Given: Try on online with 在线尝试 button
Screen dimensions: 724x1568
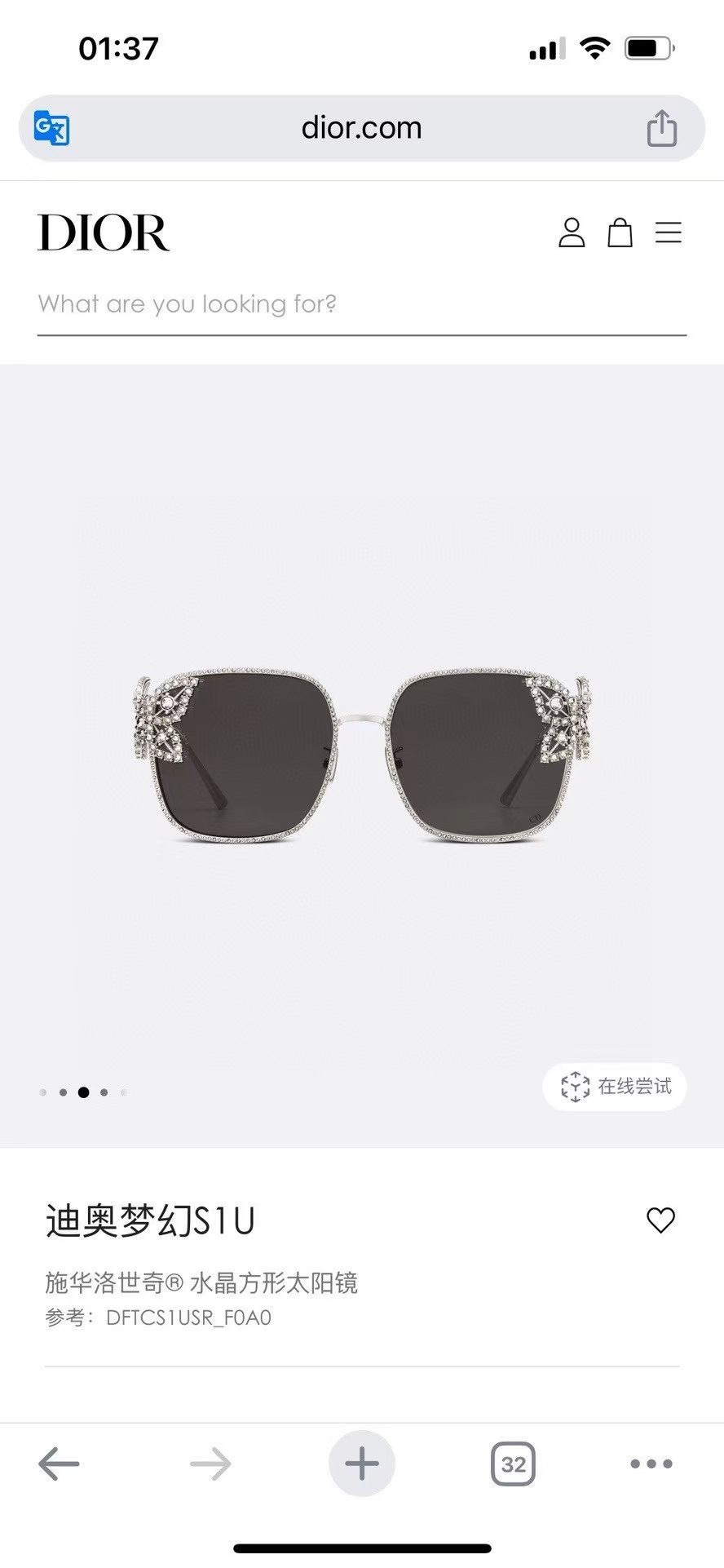Looking at the screenshot, I should coord(616,1086).
